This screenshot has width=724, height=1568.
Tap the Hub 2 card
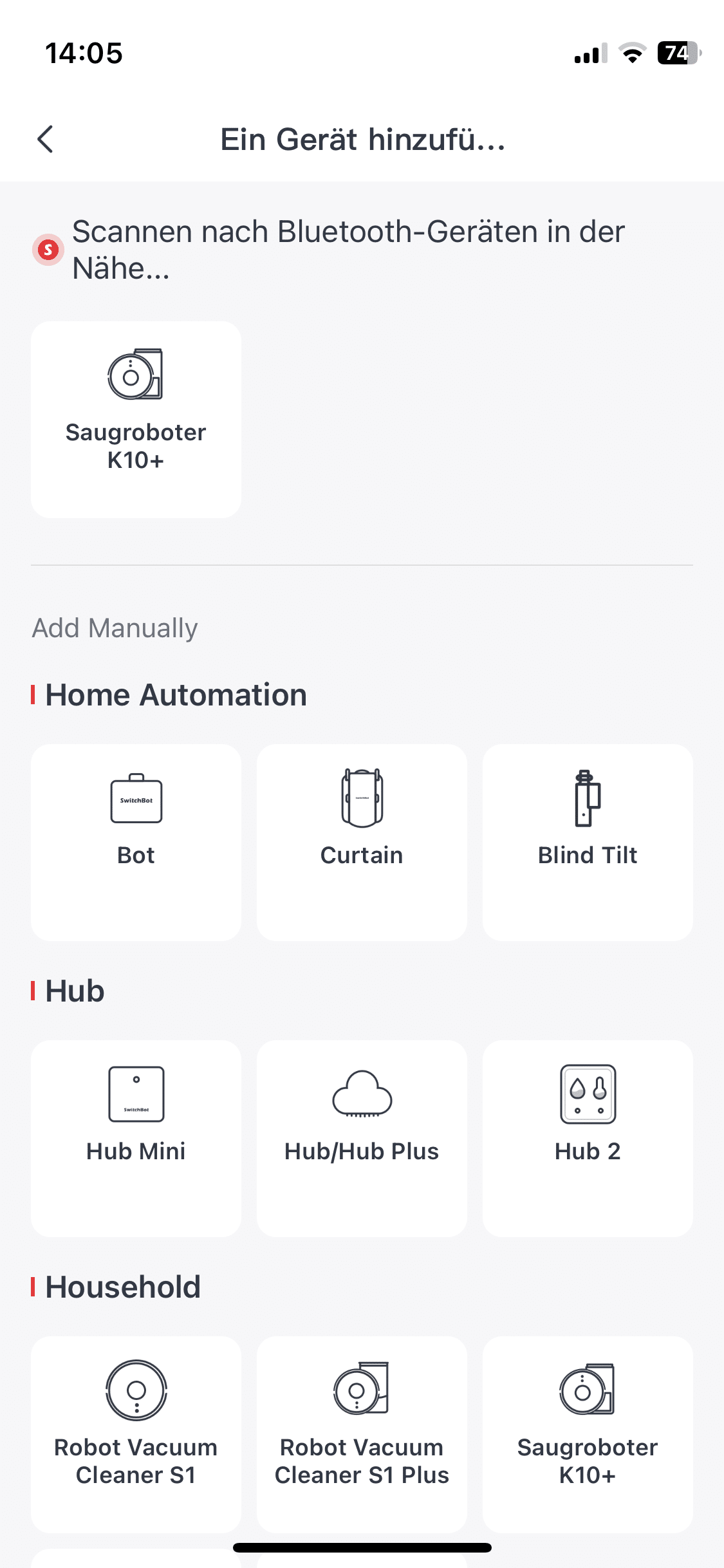[x=588, y=1137]
